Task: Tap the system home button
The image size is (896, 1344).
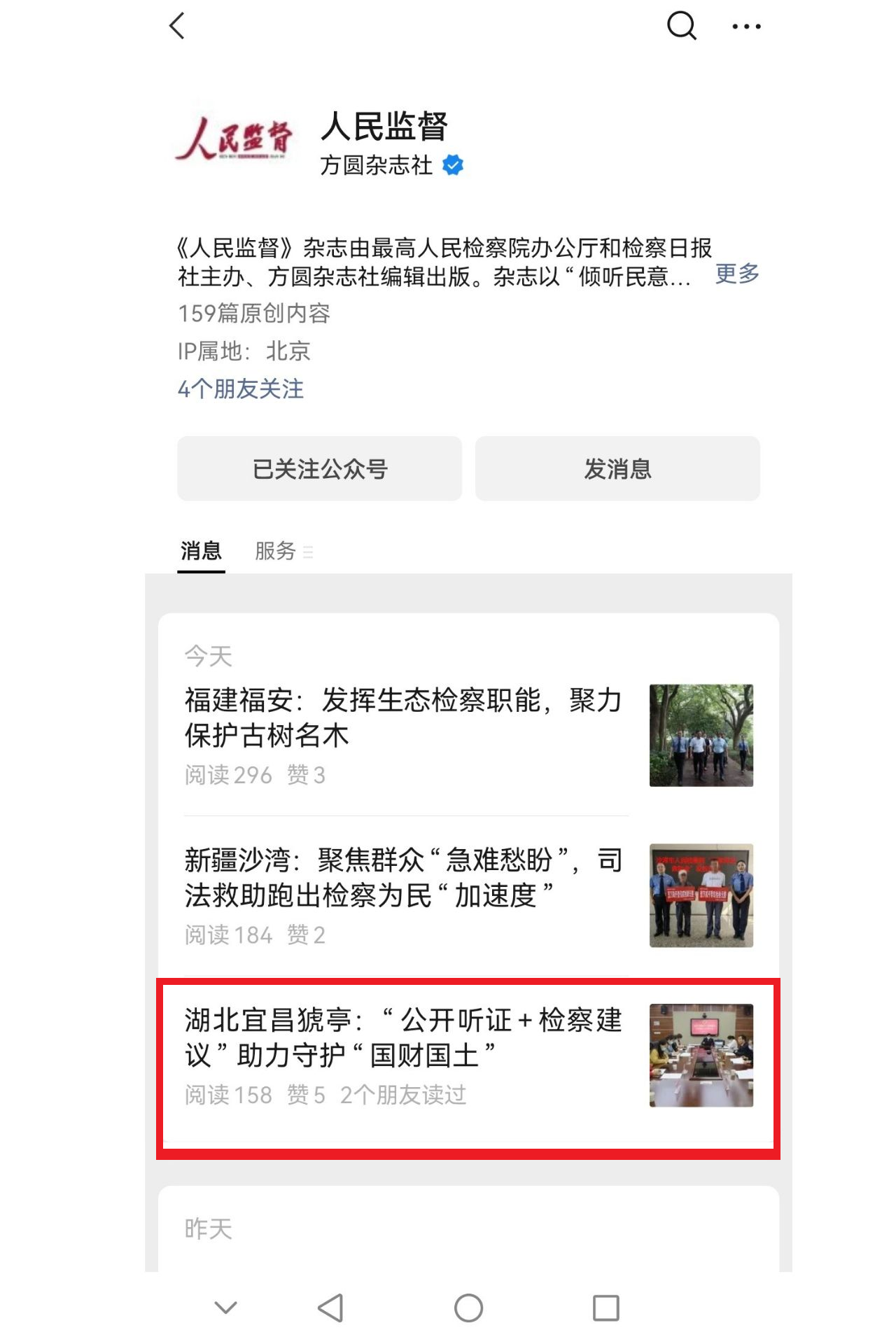Action: 468,1308
